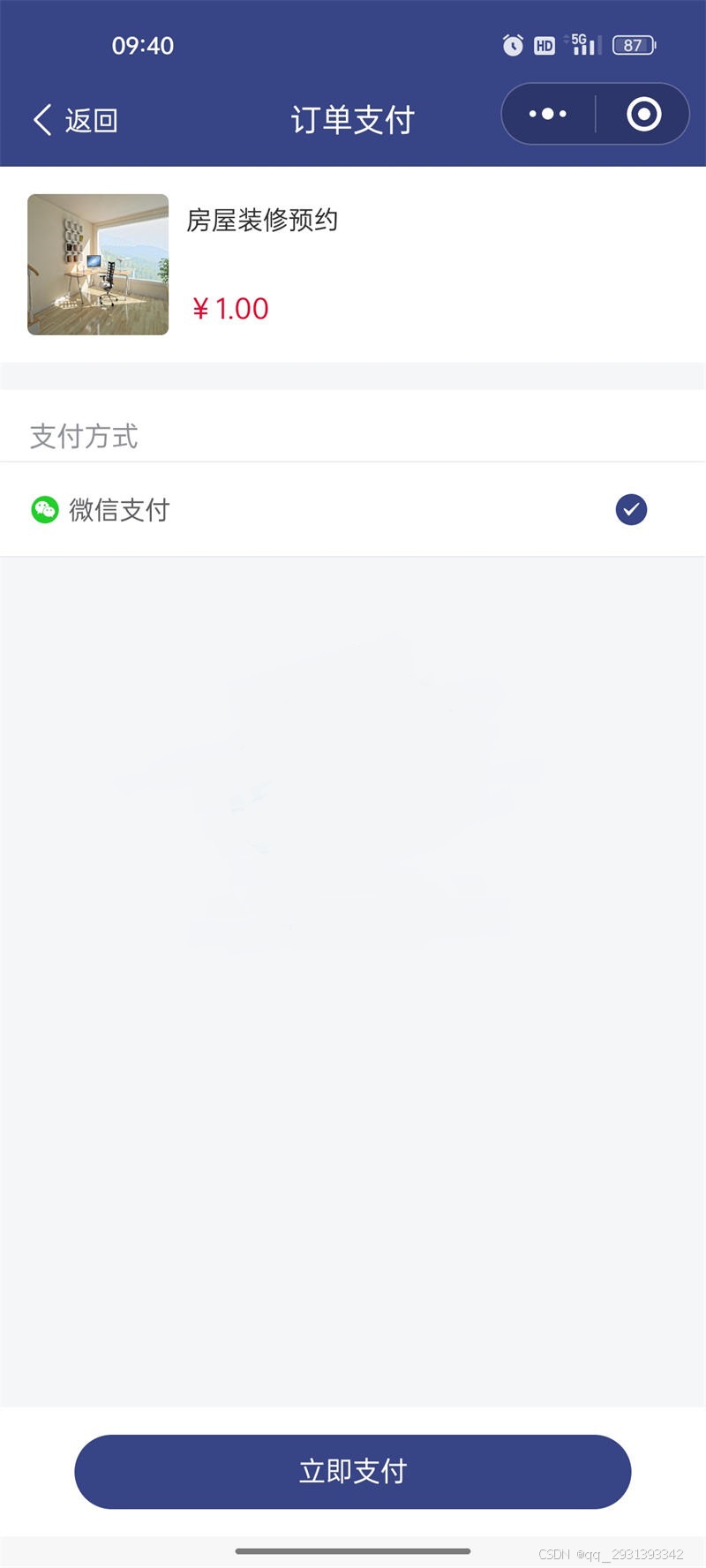Screen dimensions: 706x1568
Task: Tap the HD indicator in status bar
Action: click(545, 45)
